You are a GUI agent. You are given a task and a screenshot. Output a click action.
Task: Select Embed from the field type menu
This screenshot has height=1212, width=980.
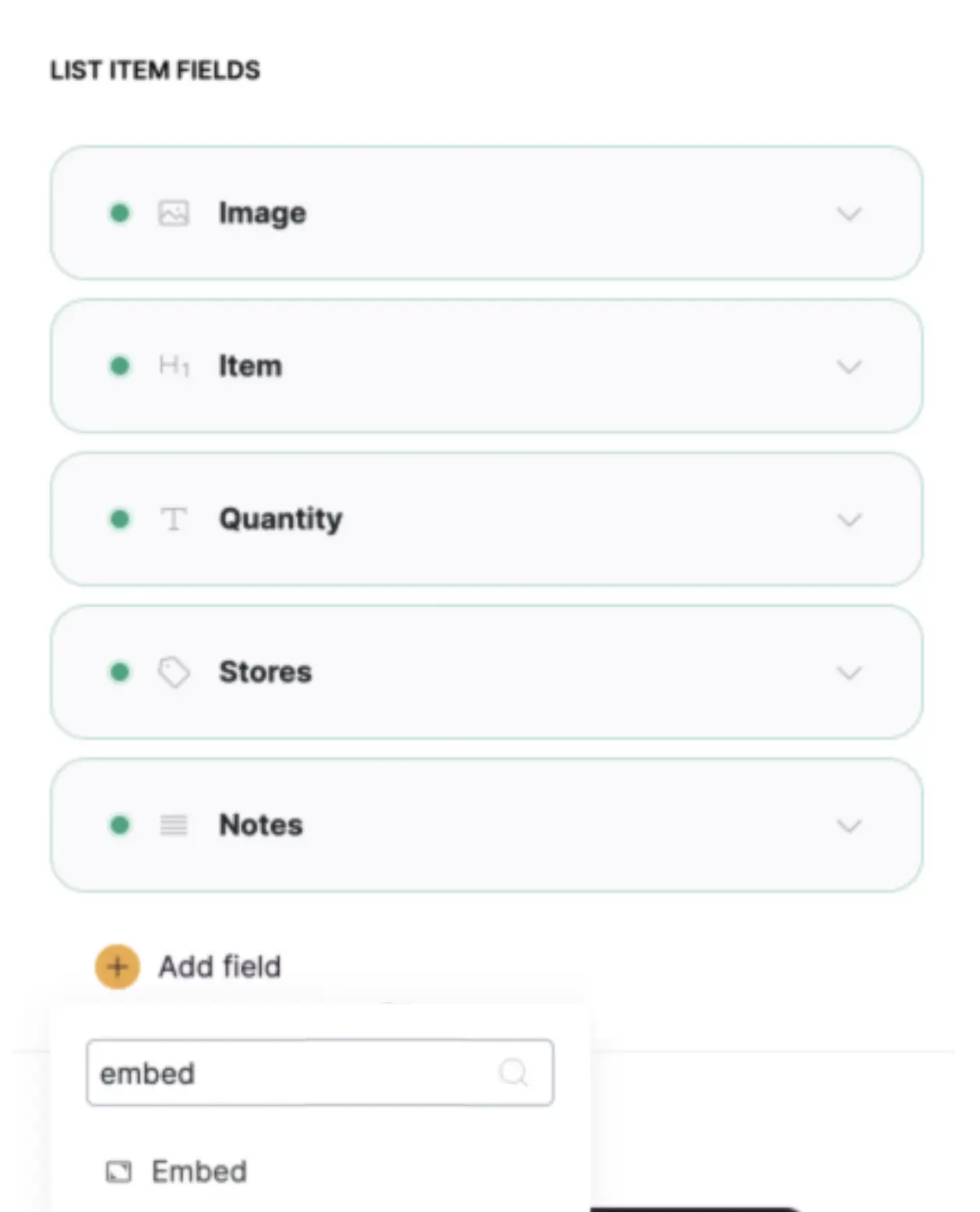(199, 1171)
